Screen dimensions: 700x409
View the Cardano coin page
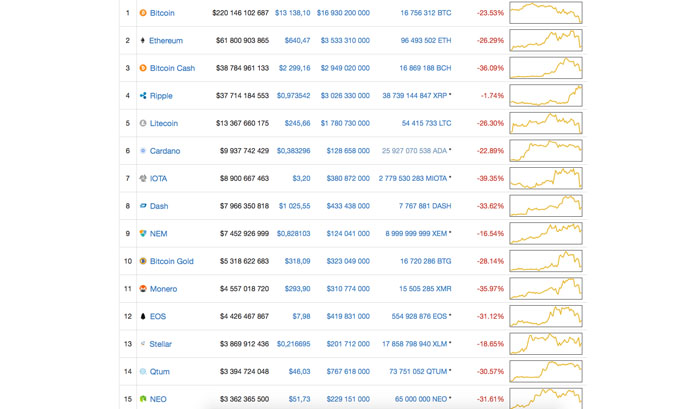coord(165,151)
